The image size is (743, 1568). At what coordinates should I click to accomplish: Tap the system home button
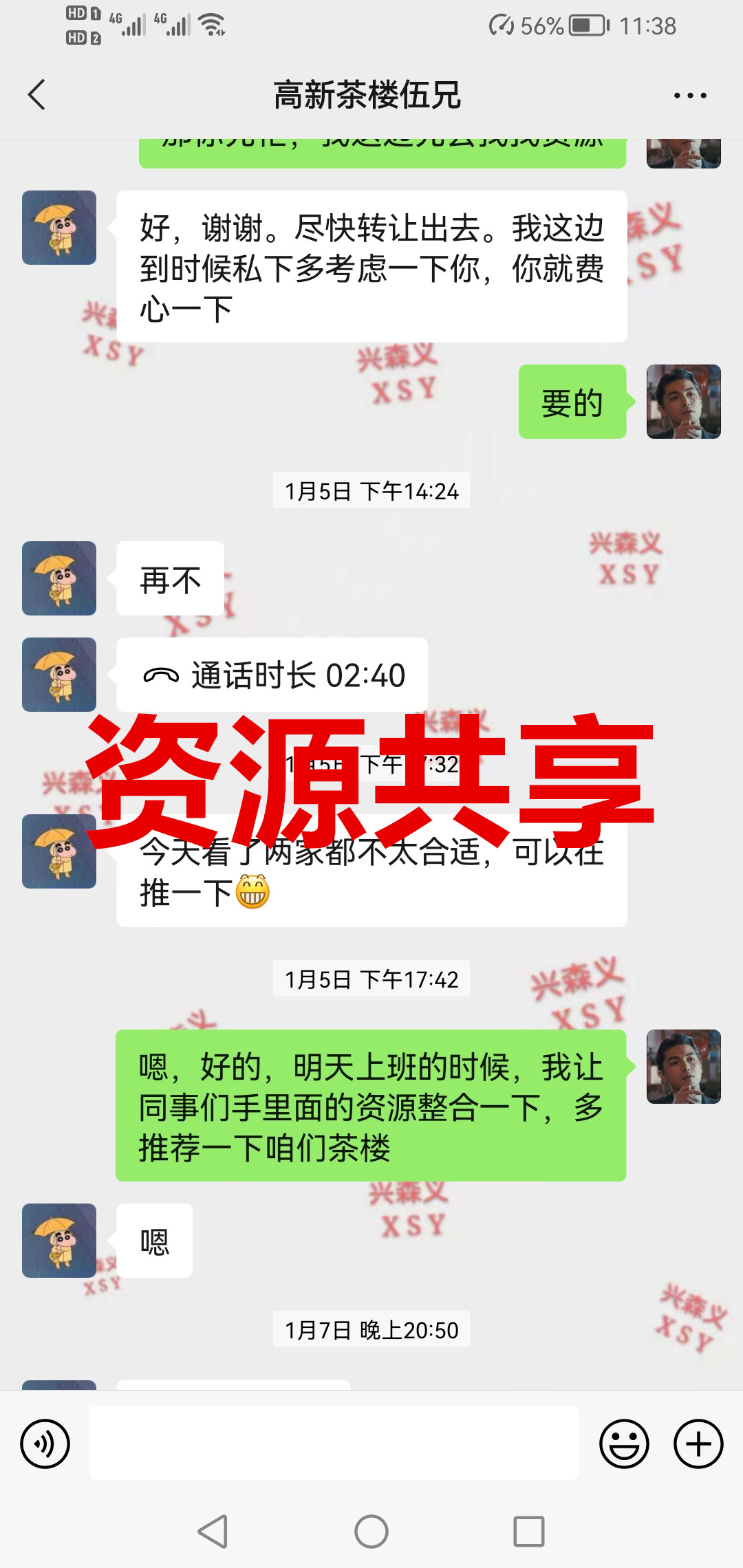tap(371, 1532)
